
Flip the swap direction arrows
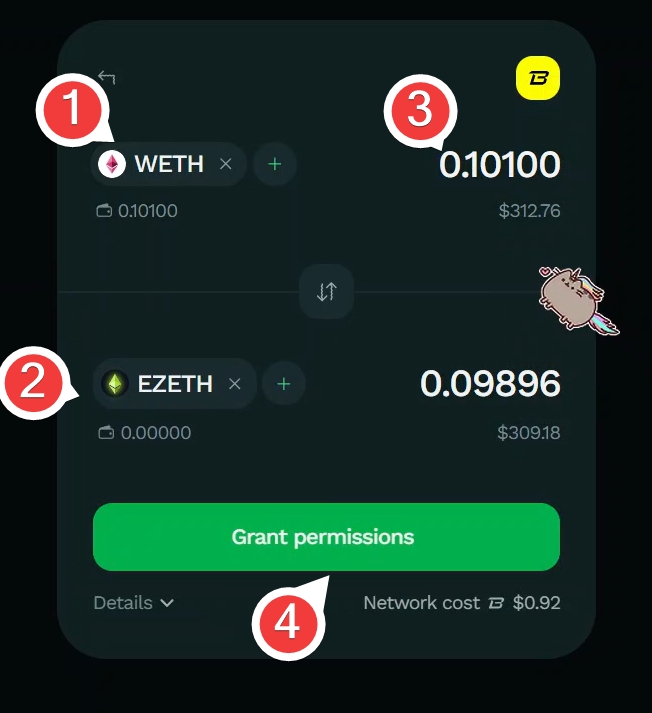(x=327, y=291)
